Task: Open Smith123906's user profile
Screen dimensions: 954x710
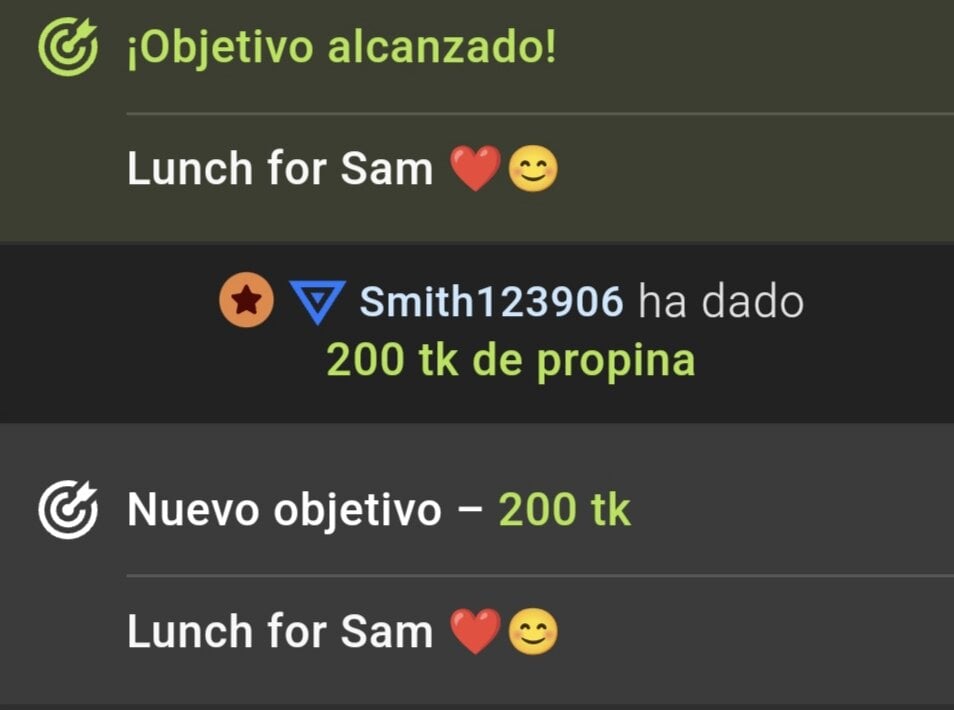Action: [x=490, y=301]
